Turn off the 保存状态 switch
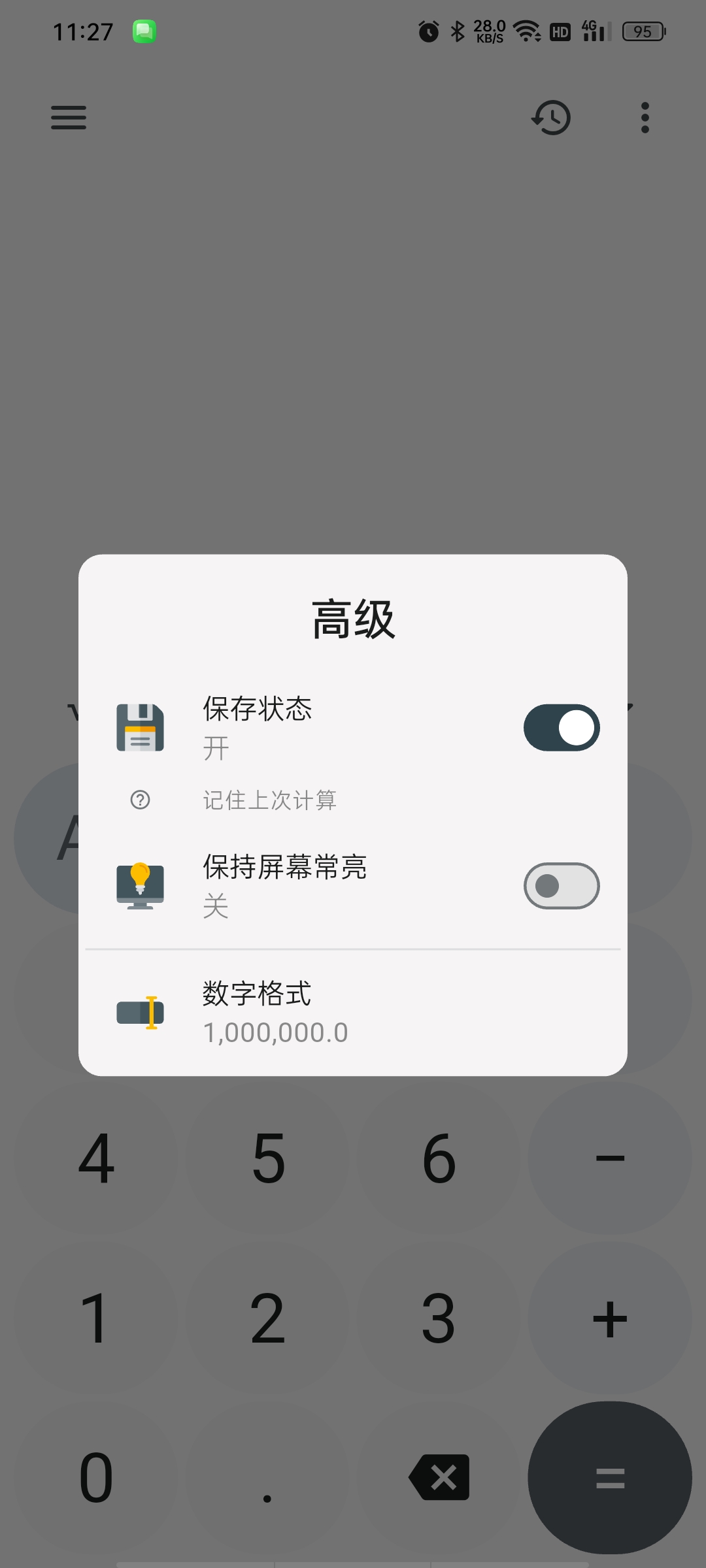This screenshot has height=1568, width=706. pos(562,727)
